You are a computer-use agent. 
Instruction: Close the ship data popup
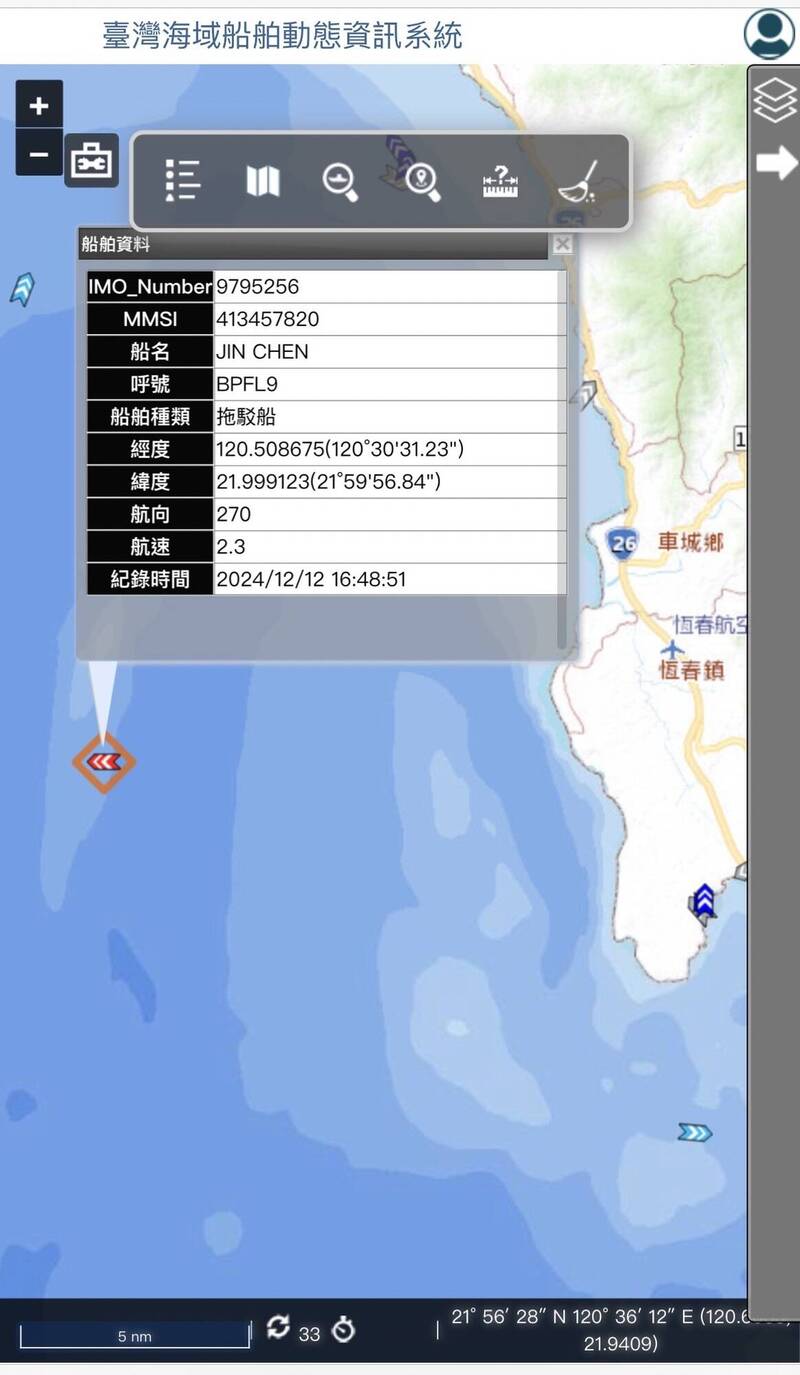click(x=563, y=243)
